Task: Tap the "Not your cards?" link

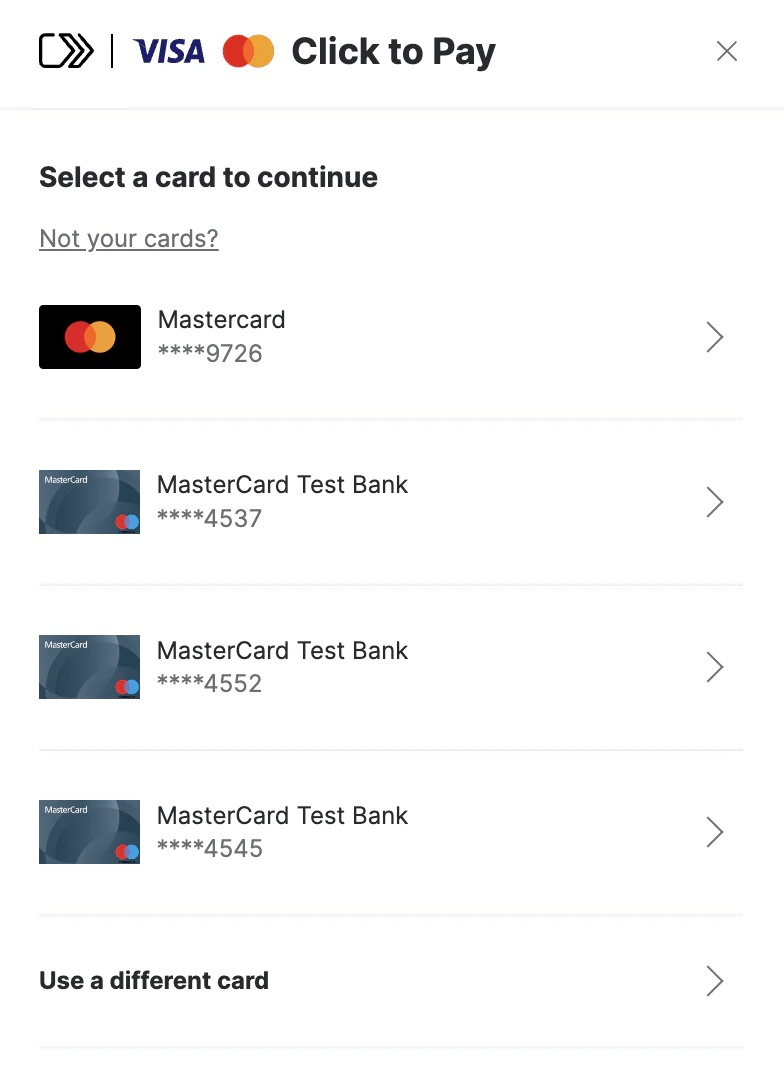Action: (128, 239)
